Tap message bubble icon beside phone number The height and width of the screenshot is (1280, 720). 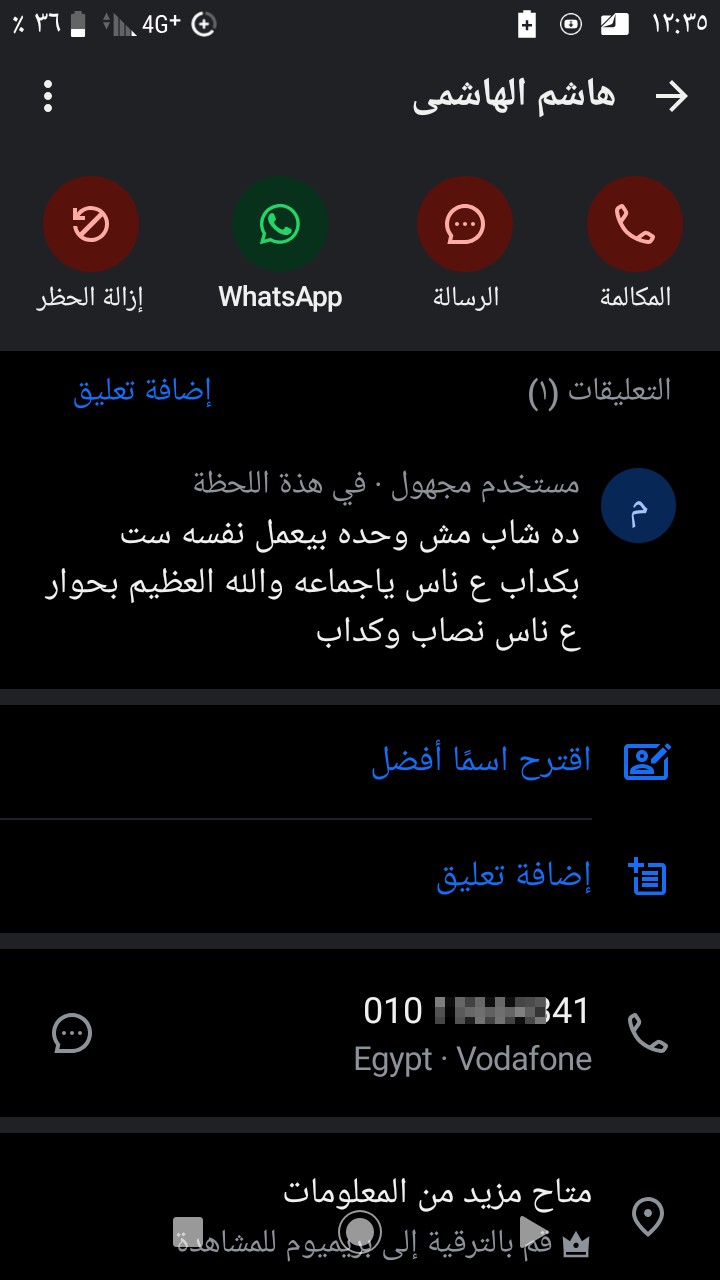(x=72, y=1033)
